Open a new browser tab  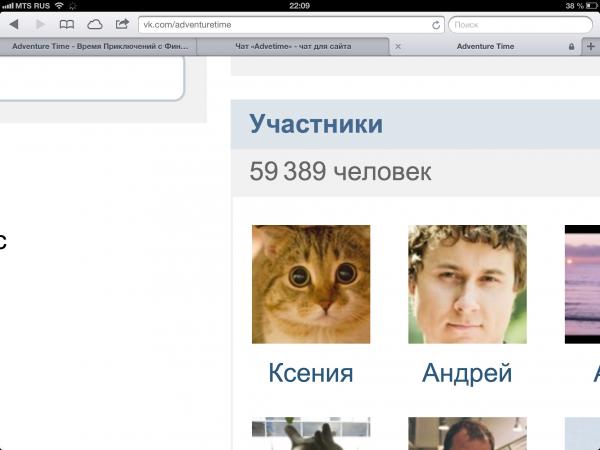tap(591, 46)
